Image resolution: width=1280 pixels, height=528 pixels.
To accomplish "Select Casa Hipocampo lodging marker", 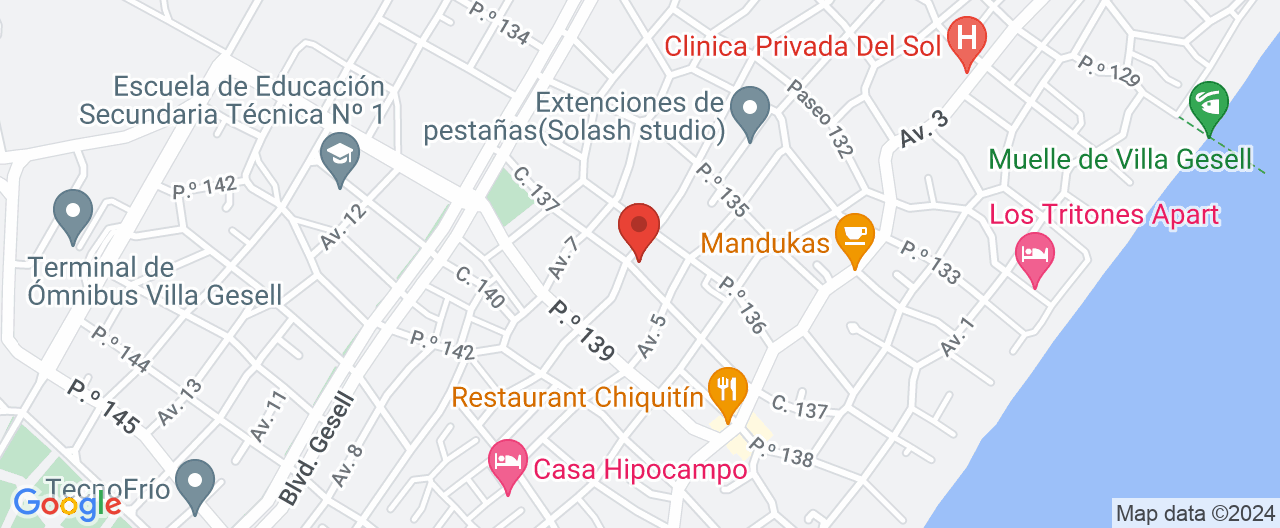I will click(x=508, y=464).
